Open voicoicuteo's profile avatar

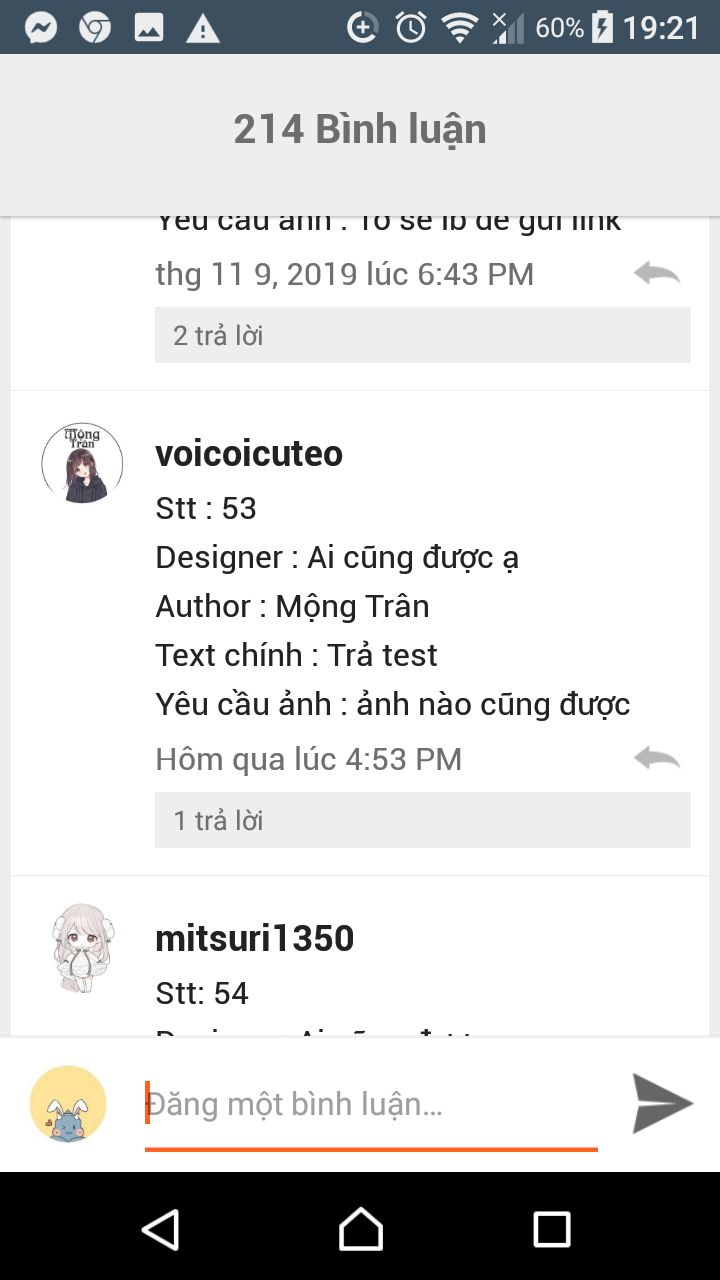coord(82,463)
